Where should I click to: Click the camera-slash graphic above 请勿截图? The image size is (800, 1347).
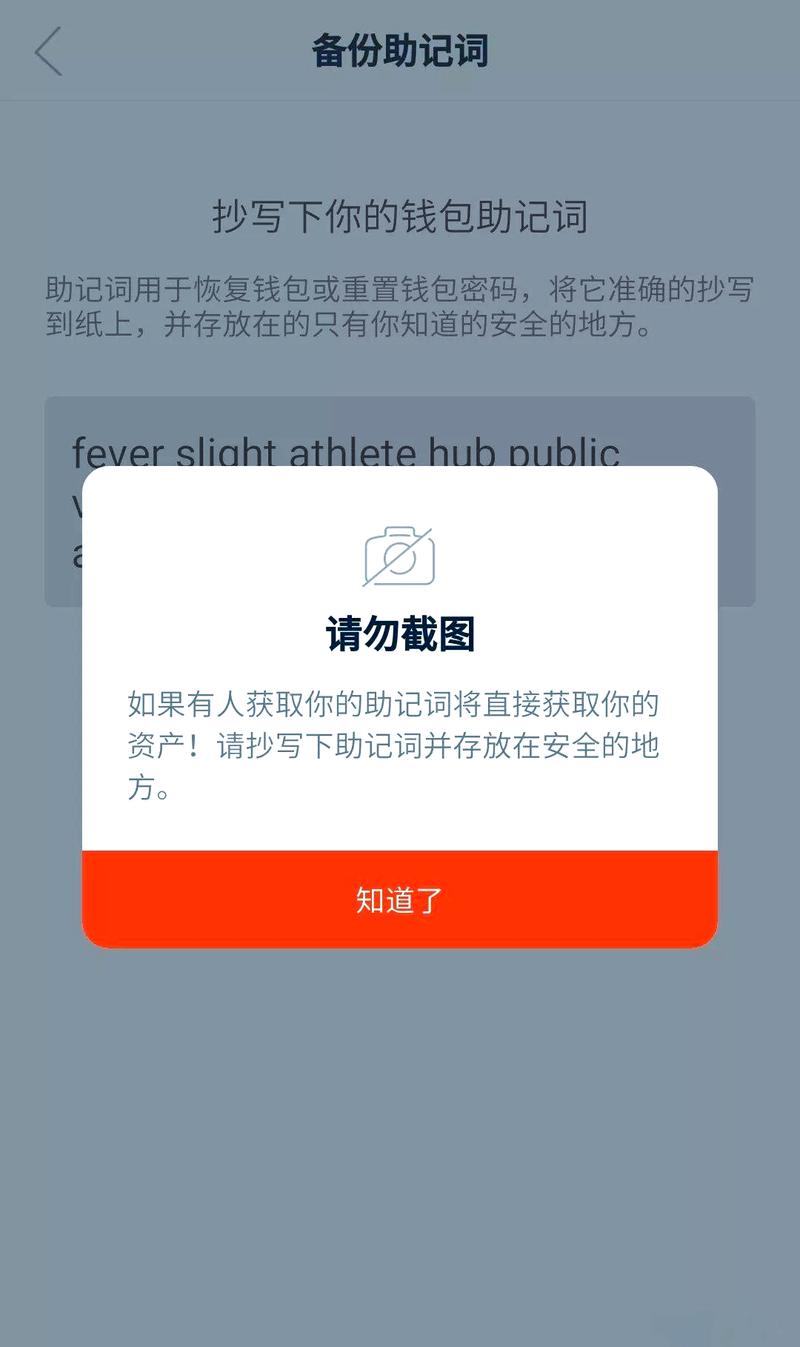pos(400,555)
